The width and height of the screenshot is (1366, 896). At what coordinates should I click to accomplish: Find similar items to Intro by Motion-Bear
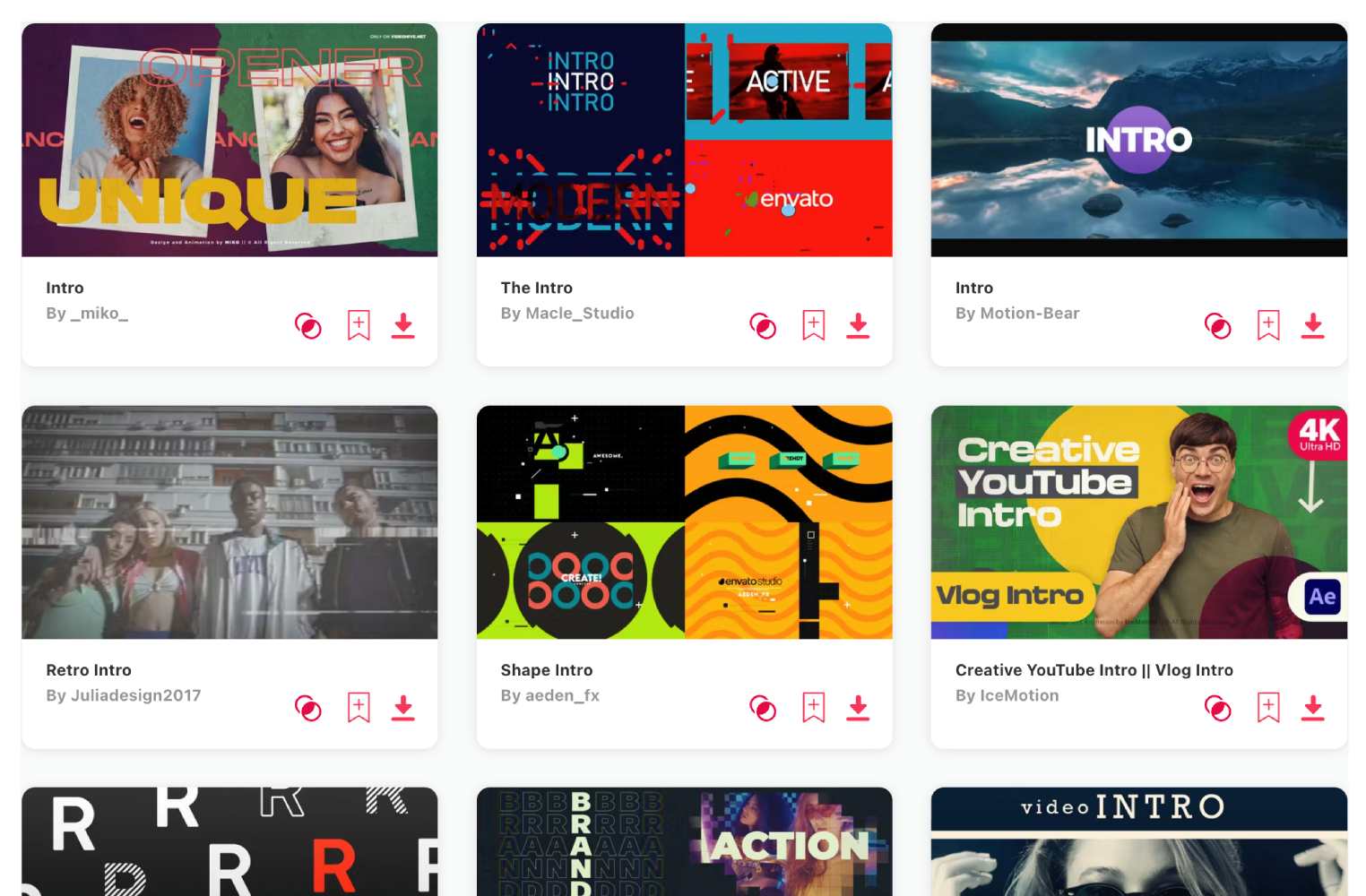[x=1217, y=326]
